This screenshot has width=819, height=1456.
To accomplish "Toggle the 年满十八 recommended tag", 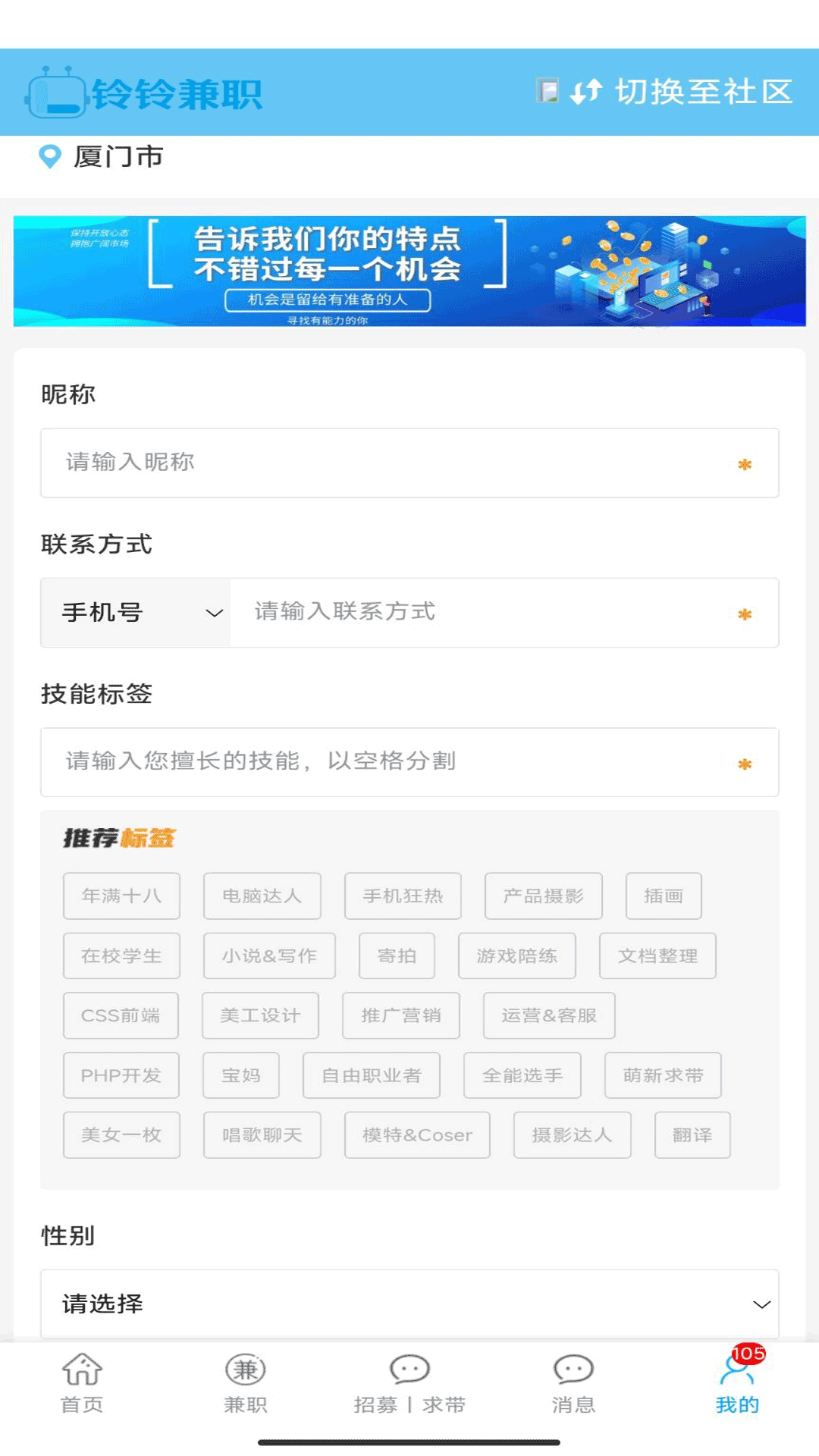I will tap(121, 896).
